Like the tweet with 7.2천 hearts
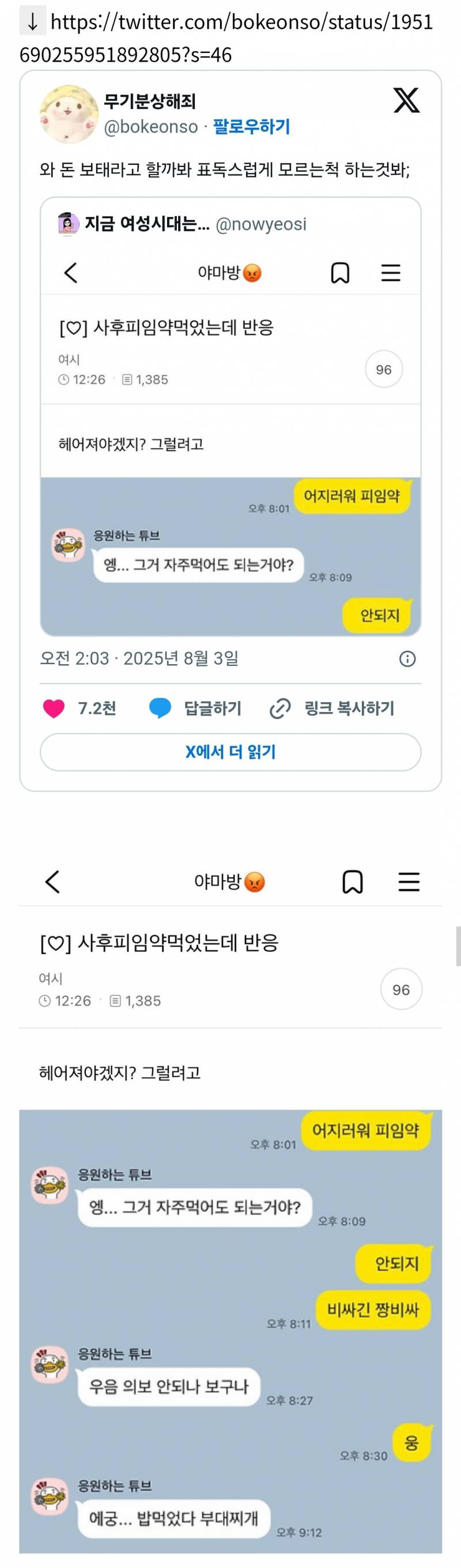 pyautogui.click(x=54, y=709)
